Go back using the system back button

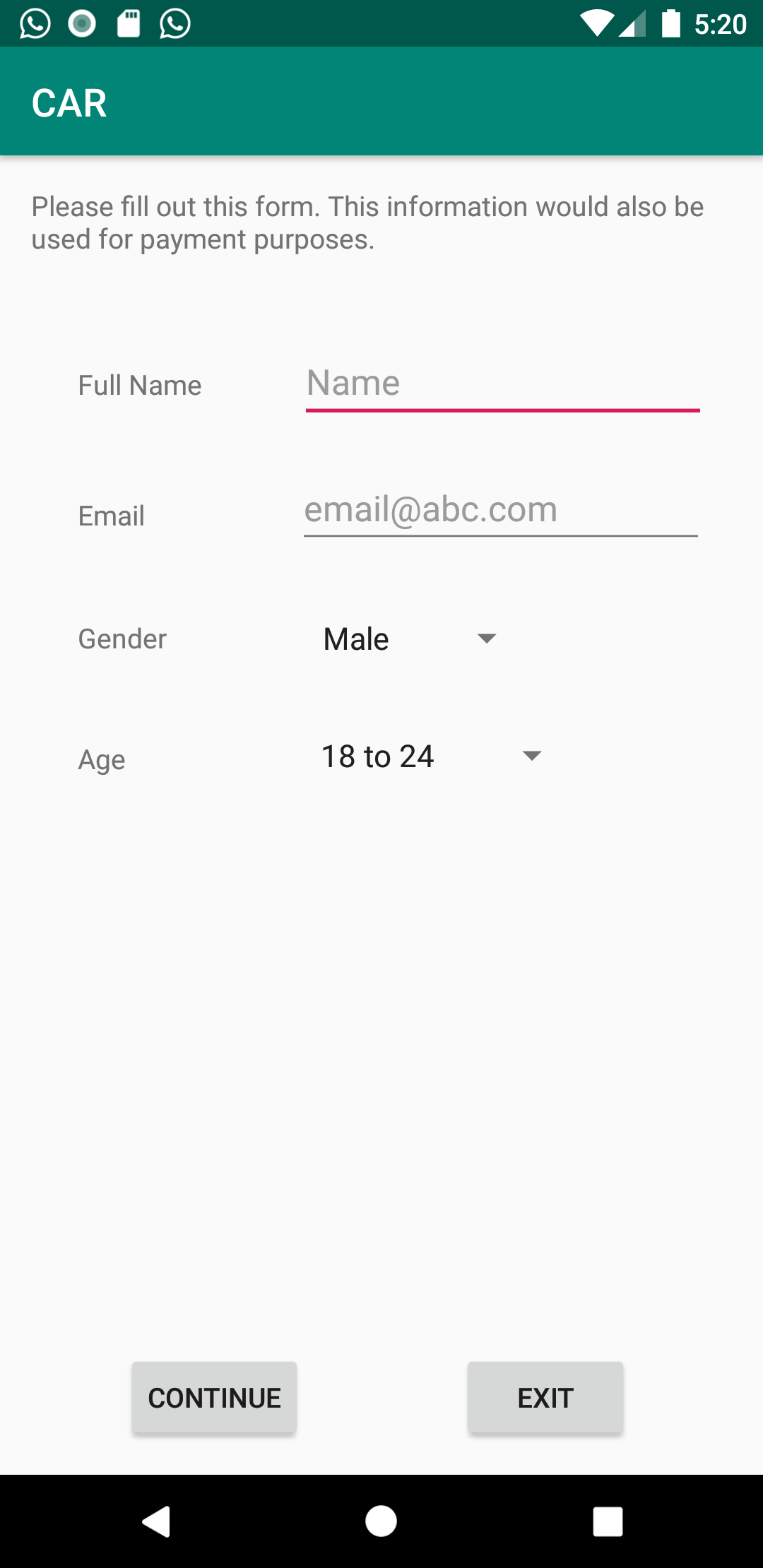(156, 1521)
